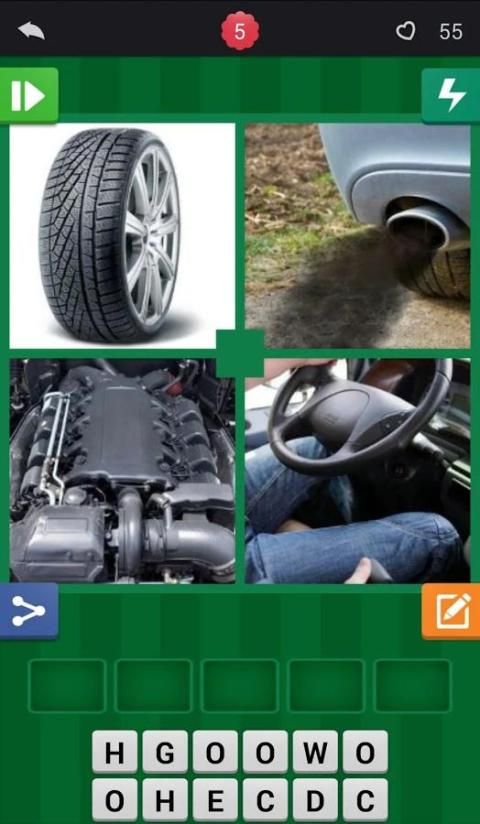
Task: Enlarge the exhaust pipe picture
Action: tap(358, 235)
